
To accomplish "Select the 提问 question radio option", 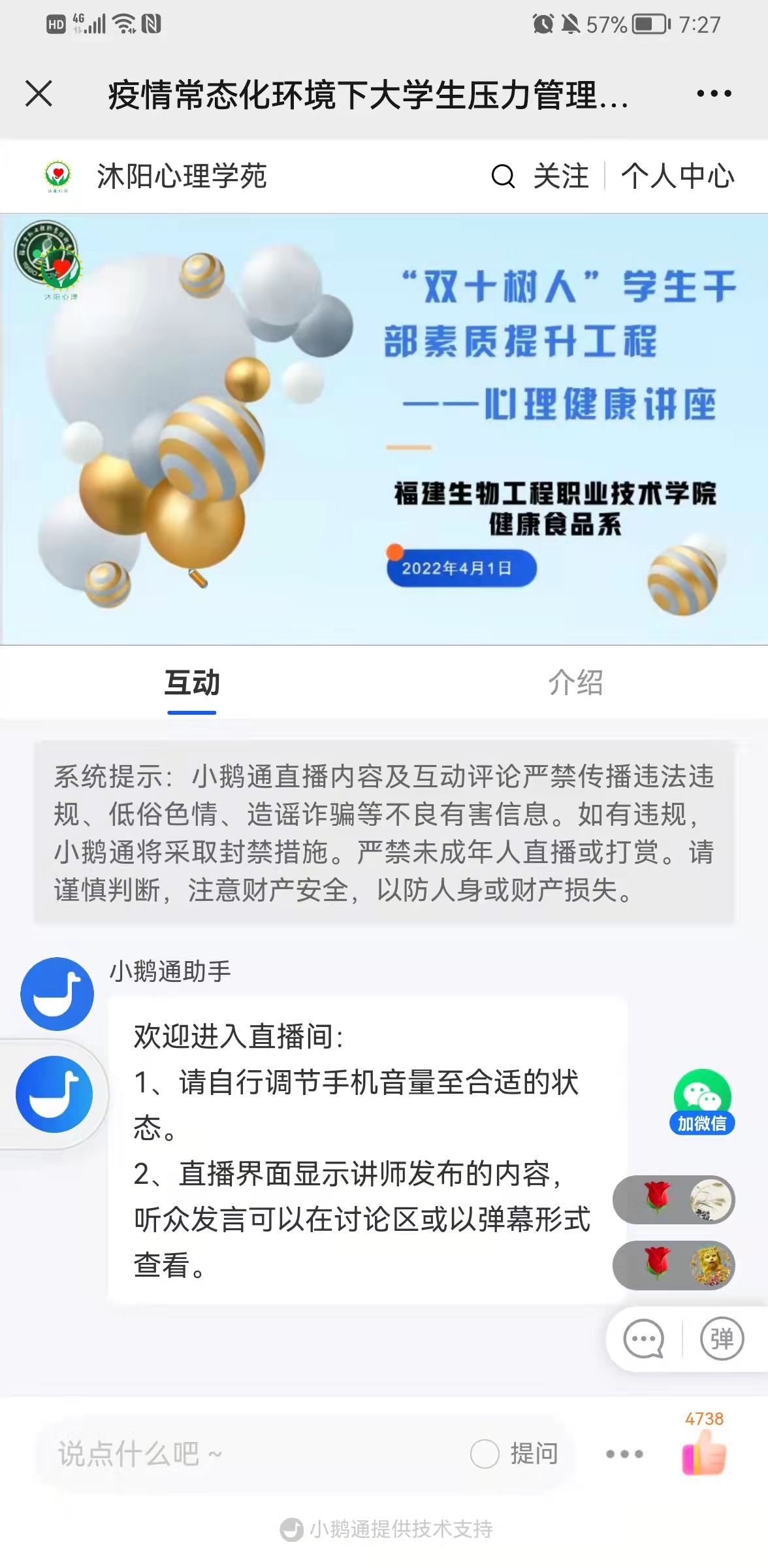I will [x=485, y=1454].
